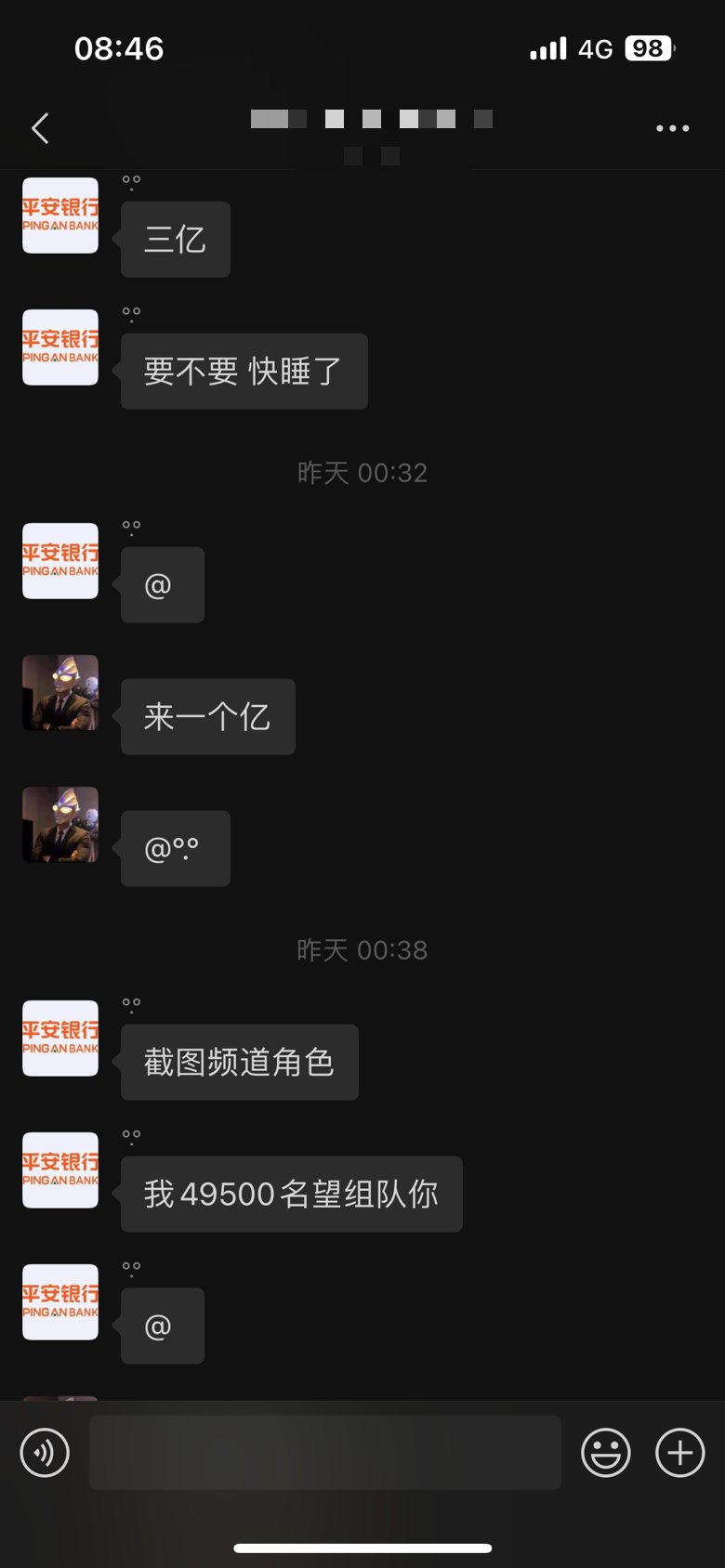Tap the Ping An Bank avatar next to 三亿

click(x=59, y=215)
